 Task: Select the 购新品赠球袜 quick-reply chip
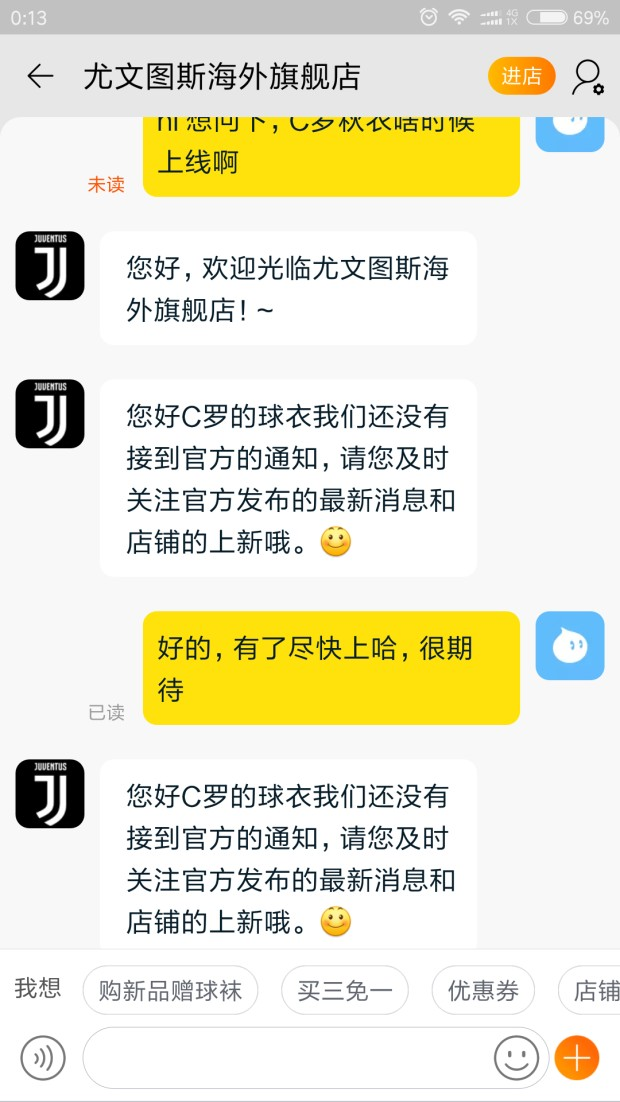pyautogui.click(x=170, y=990)
